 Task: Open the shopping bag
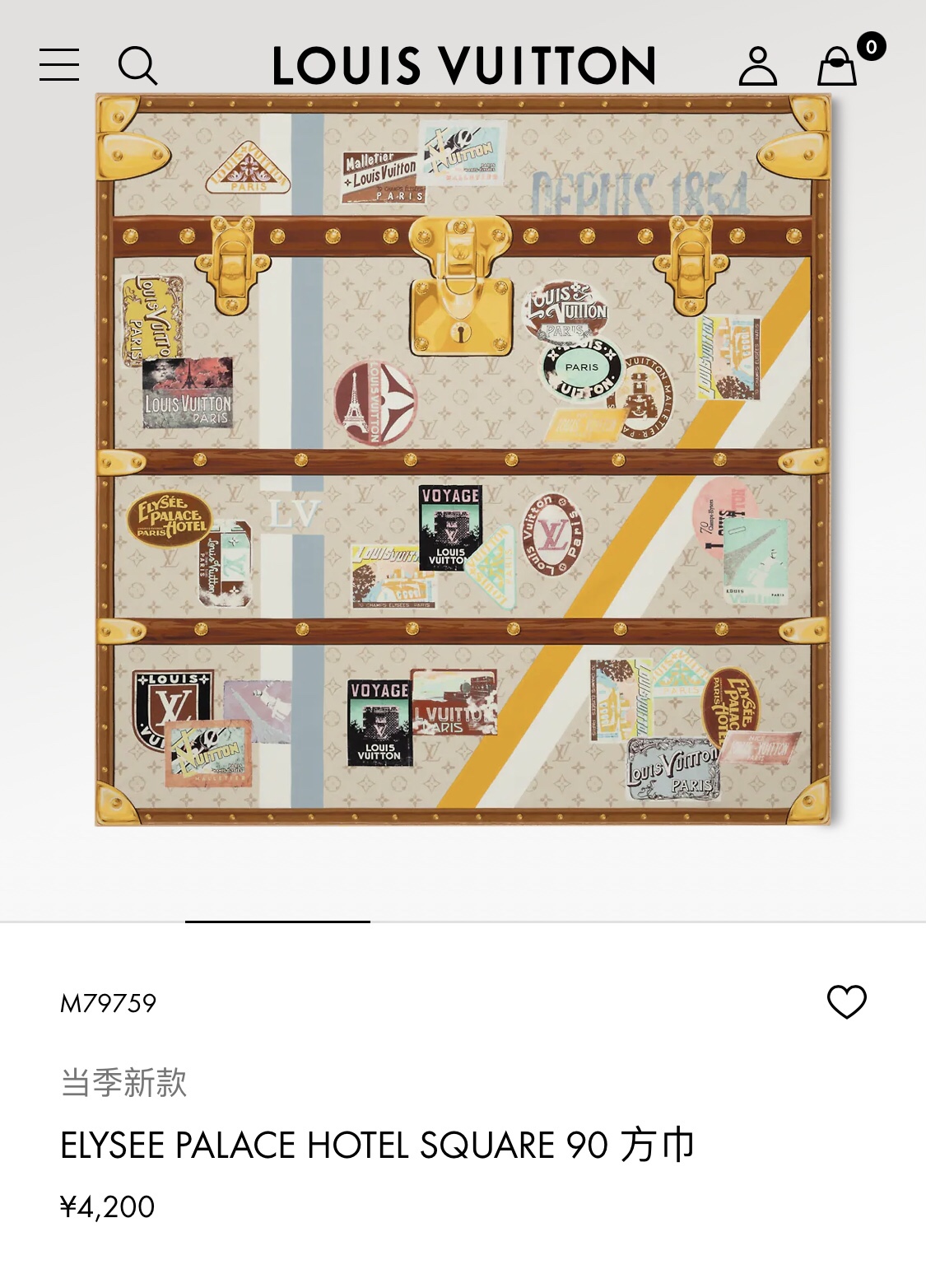tap(838, 66)
